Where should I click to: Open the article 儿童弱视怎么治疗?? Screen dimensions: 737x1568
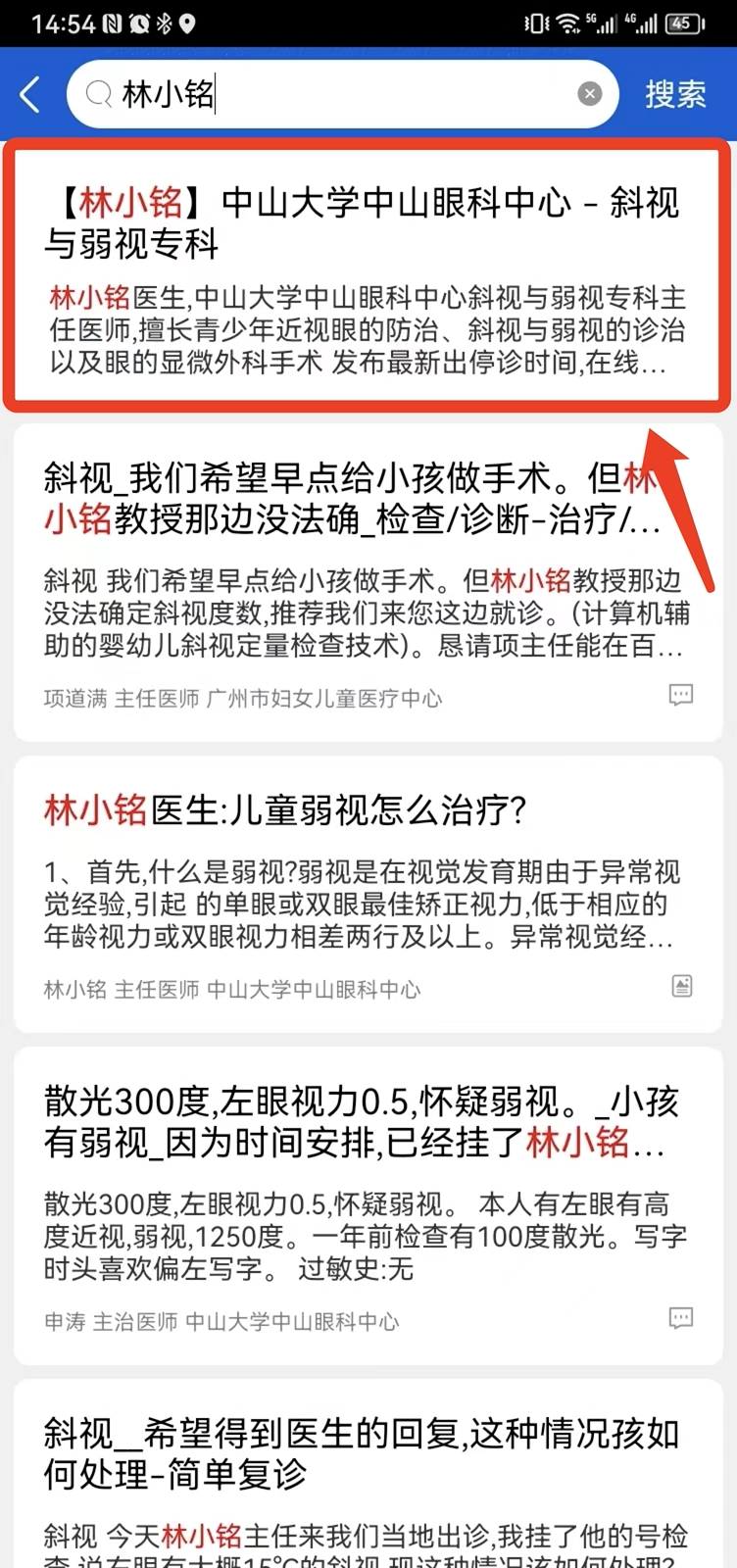coord(368,894)
